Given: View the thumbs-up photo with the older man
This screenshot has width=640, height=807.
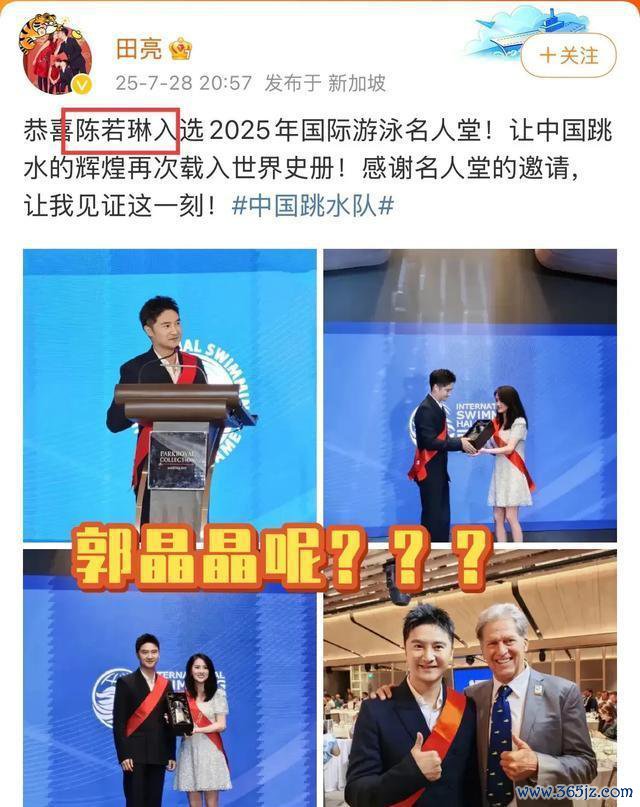Looking at the screenshot, I should tap(470, 690).
